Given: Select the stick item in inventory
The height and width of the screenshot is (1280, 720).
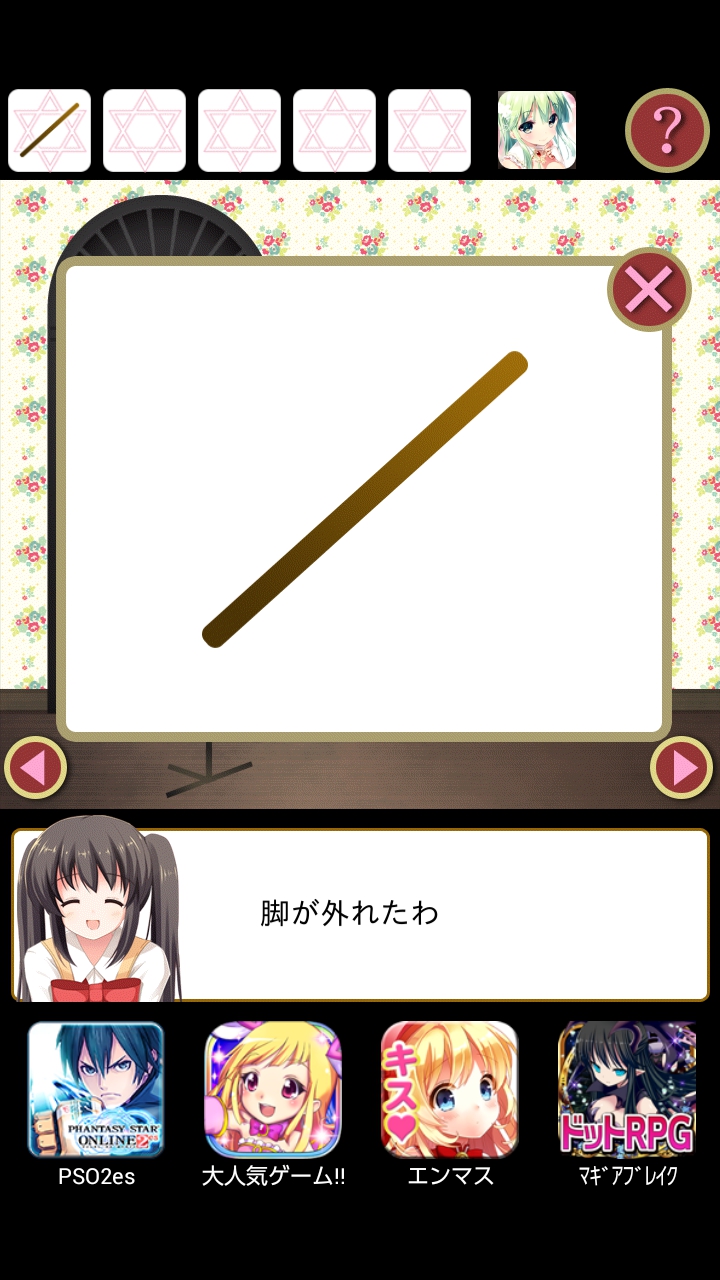Looking at the screenshot, I should [49, 131].
